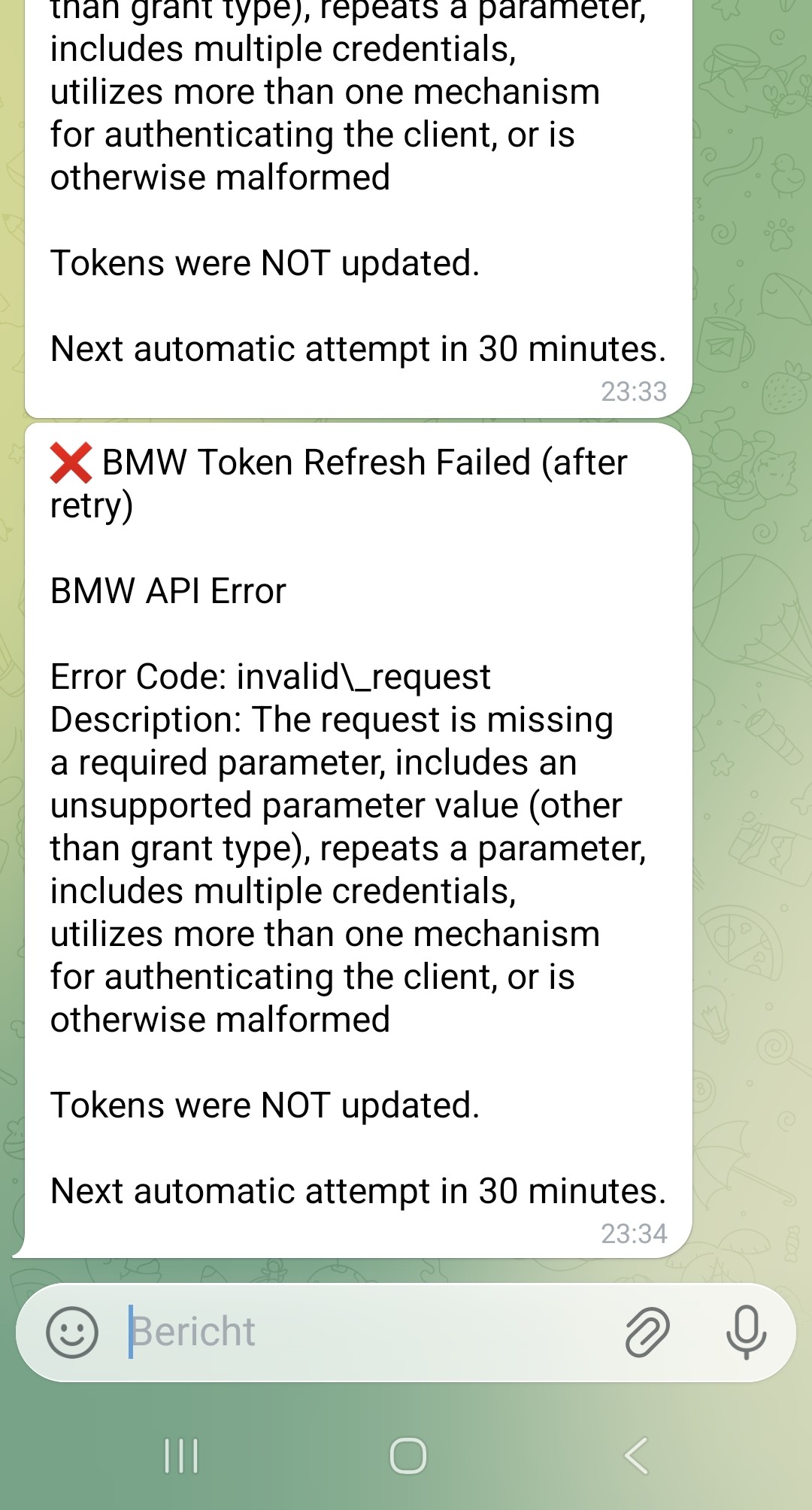
Task: Attach a file with the paperclip
Action: point(647,1333)
